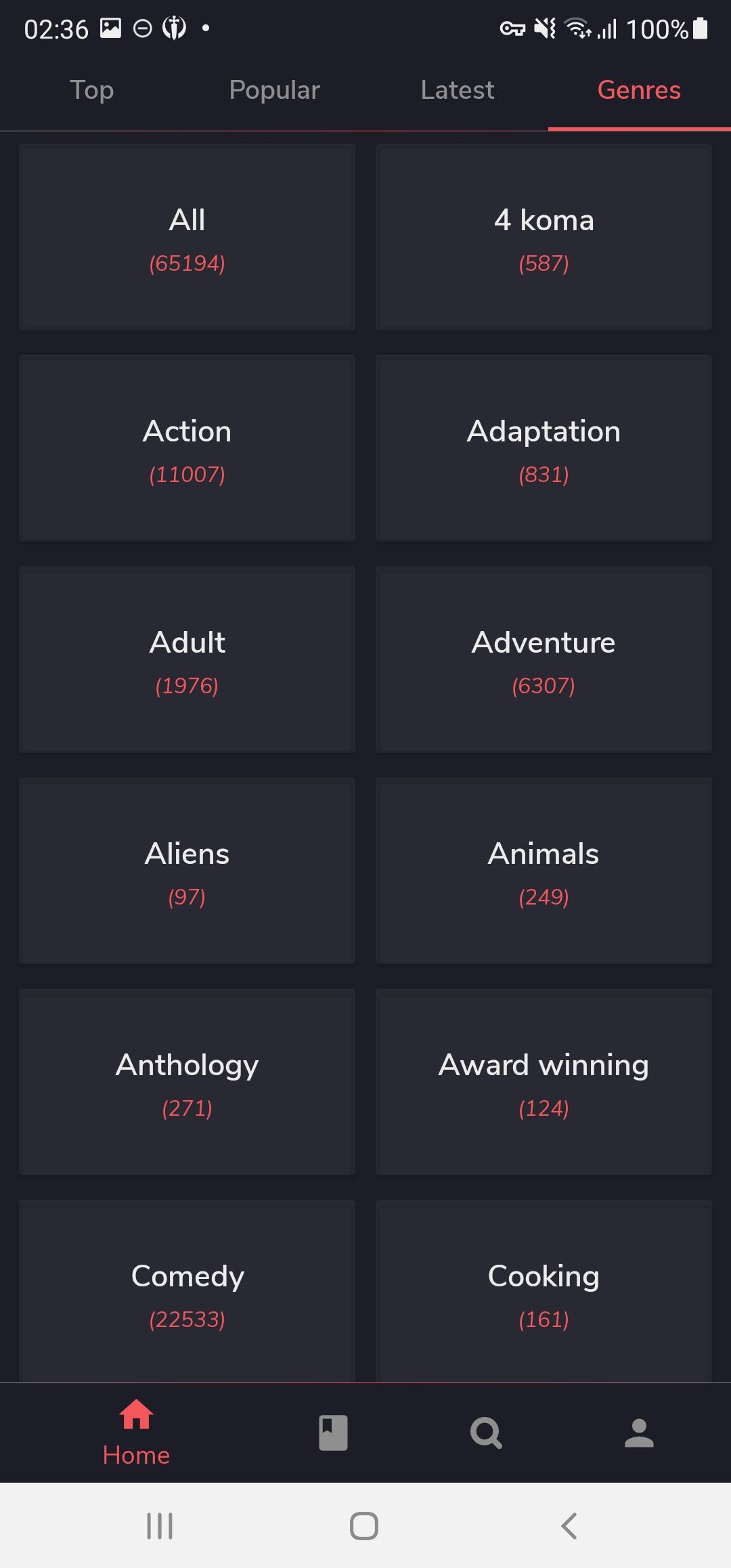Image resolution: width=731 pixels, height=1568 pixels.
Task: Open the All genre card
Action: (187, 237)
